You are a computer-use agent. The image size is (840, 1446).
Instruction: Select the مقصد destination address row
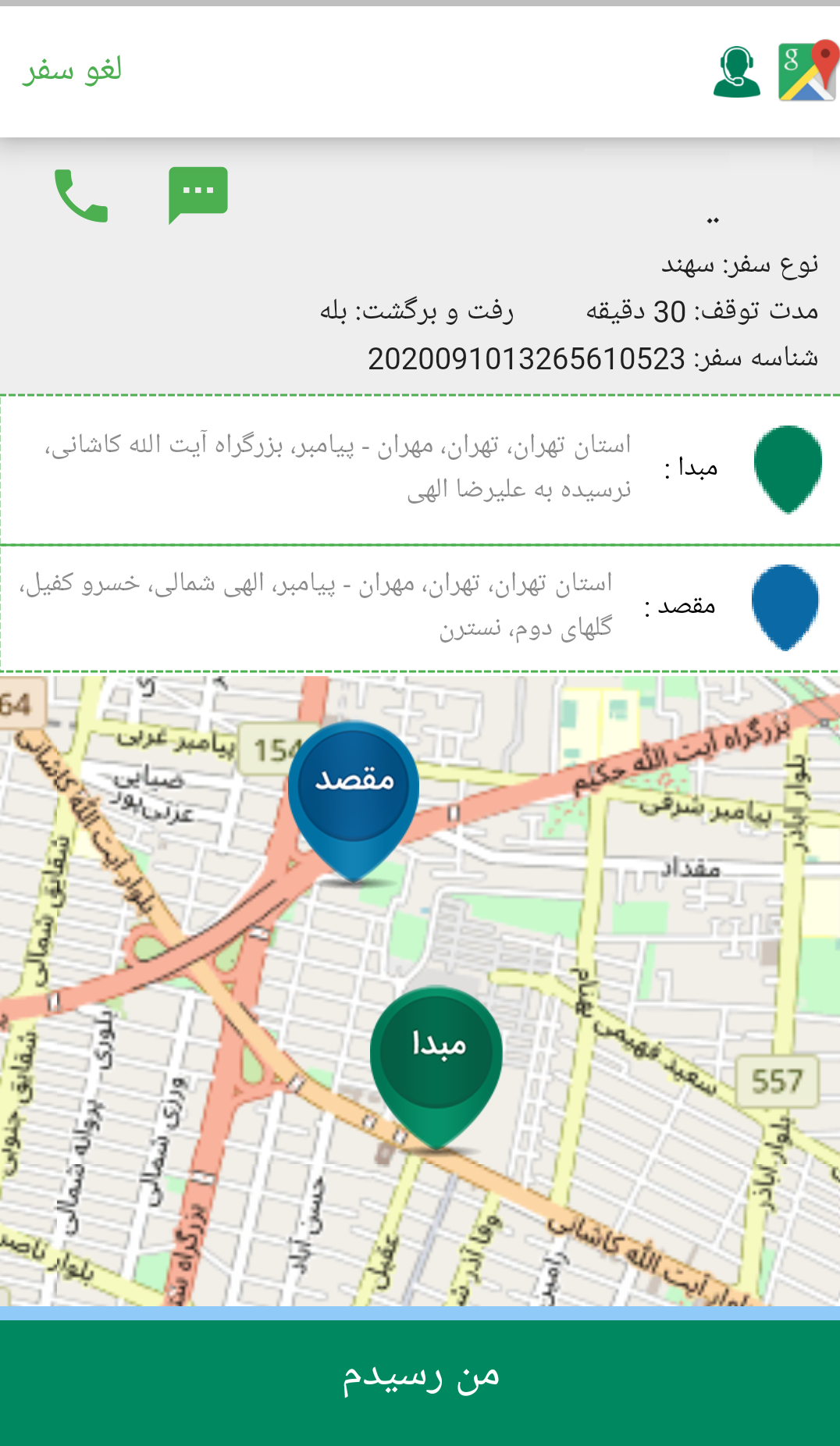click(x=420, y=607)
